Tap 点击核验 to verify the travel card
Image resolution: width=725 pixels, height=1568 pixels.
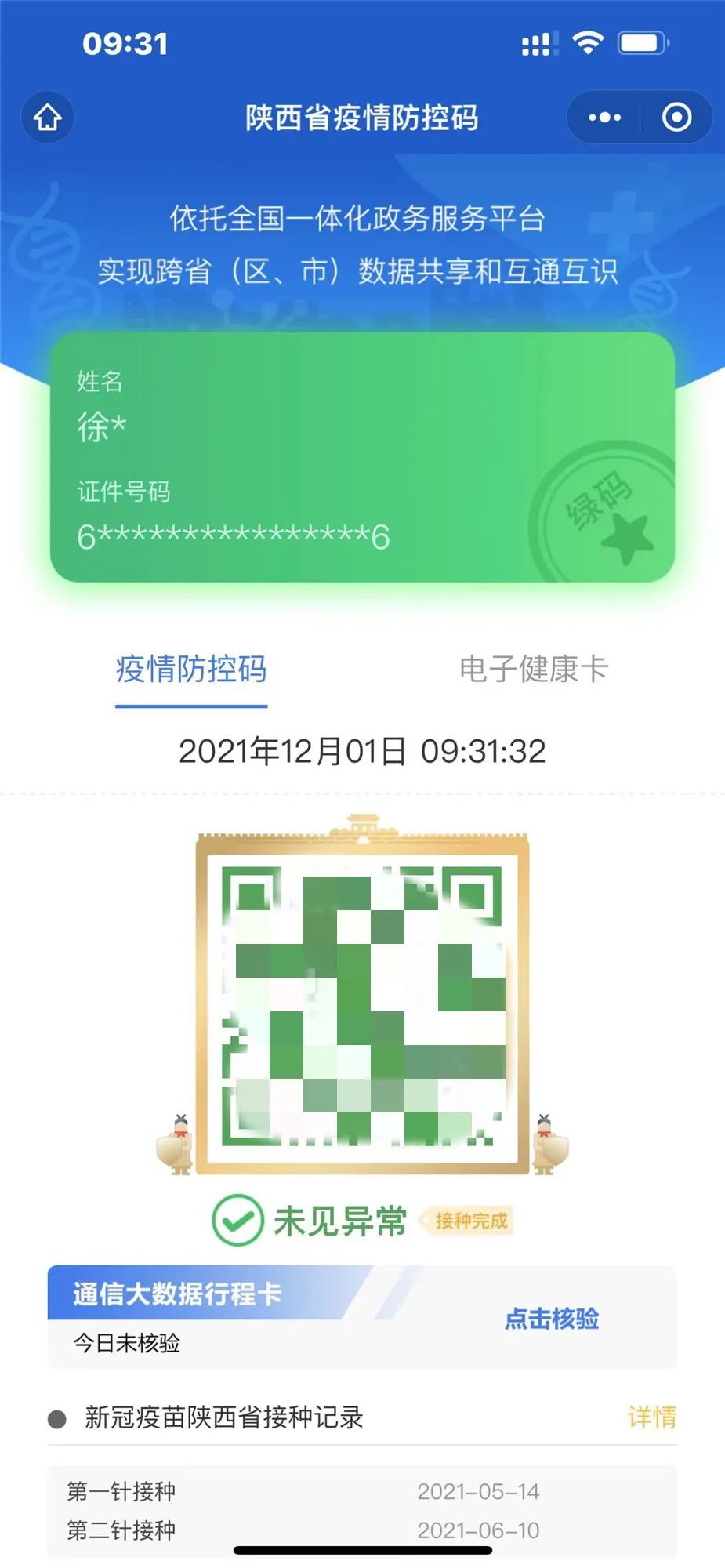click(552, 1318)
